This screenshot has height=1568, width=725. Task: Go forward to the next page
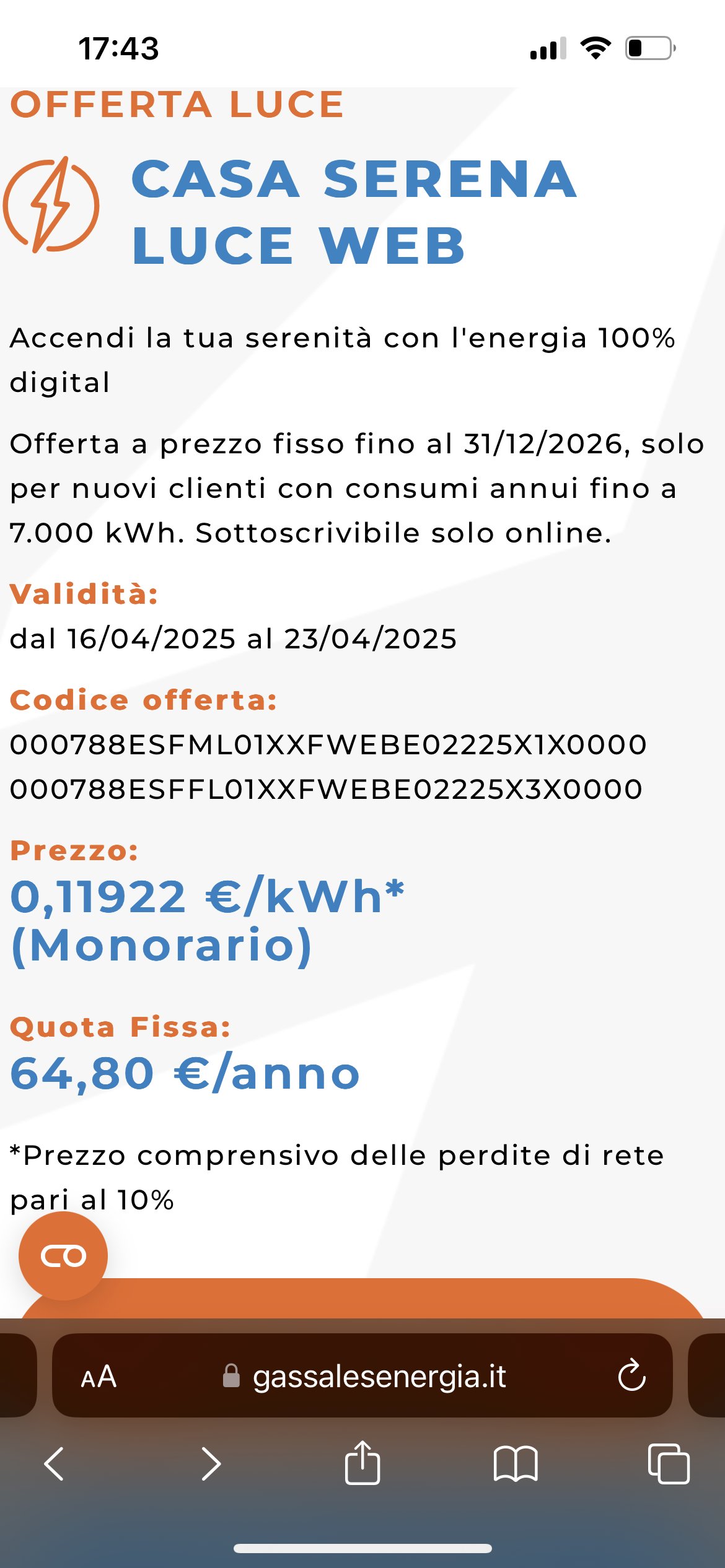(x=211, y=1464)
